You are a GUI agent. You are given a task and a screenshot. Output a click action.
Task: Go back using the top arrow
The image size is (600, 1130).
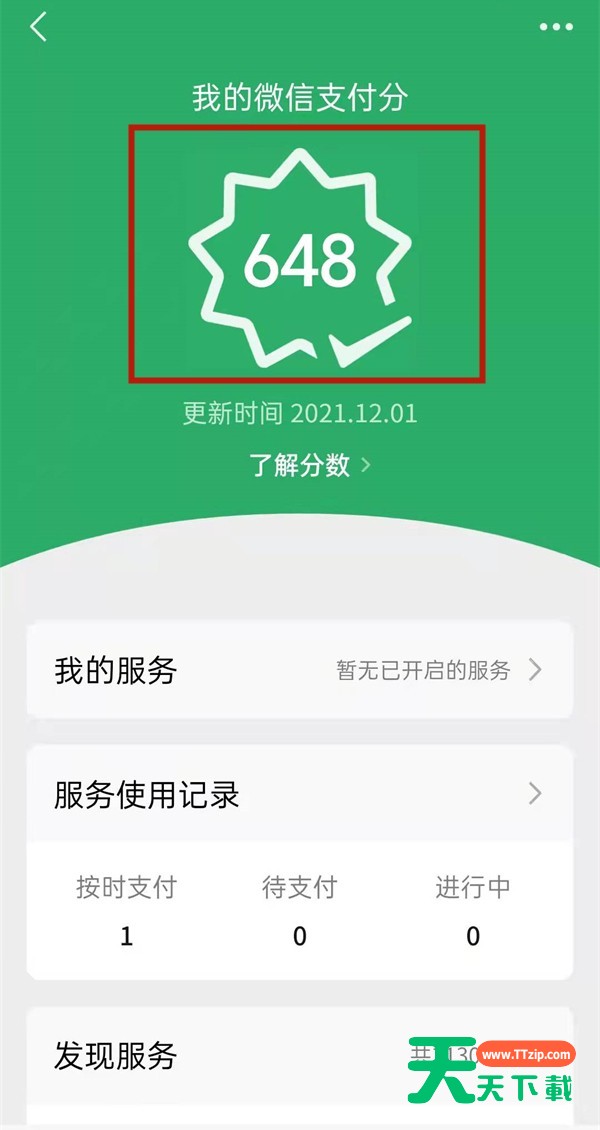tap(39, 27)
